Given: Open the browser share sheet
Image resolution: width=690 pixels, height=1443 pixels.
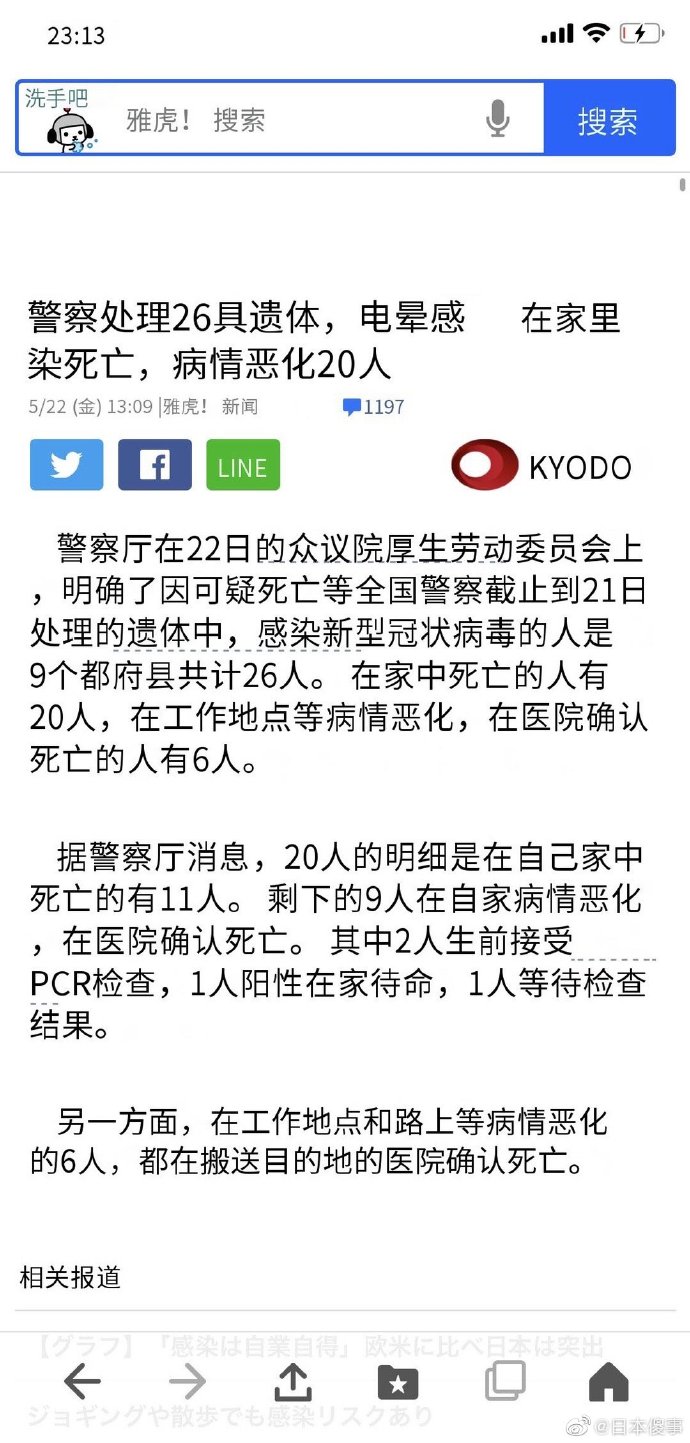Looking at the screenshot, I should click(x=292, y=1383).
